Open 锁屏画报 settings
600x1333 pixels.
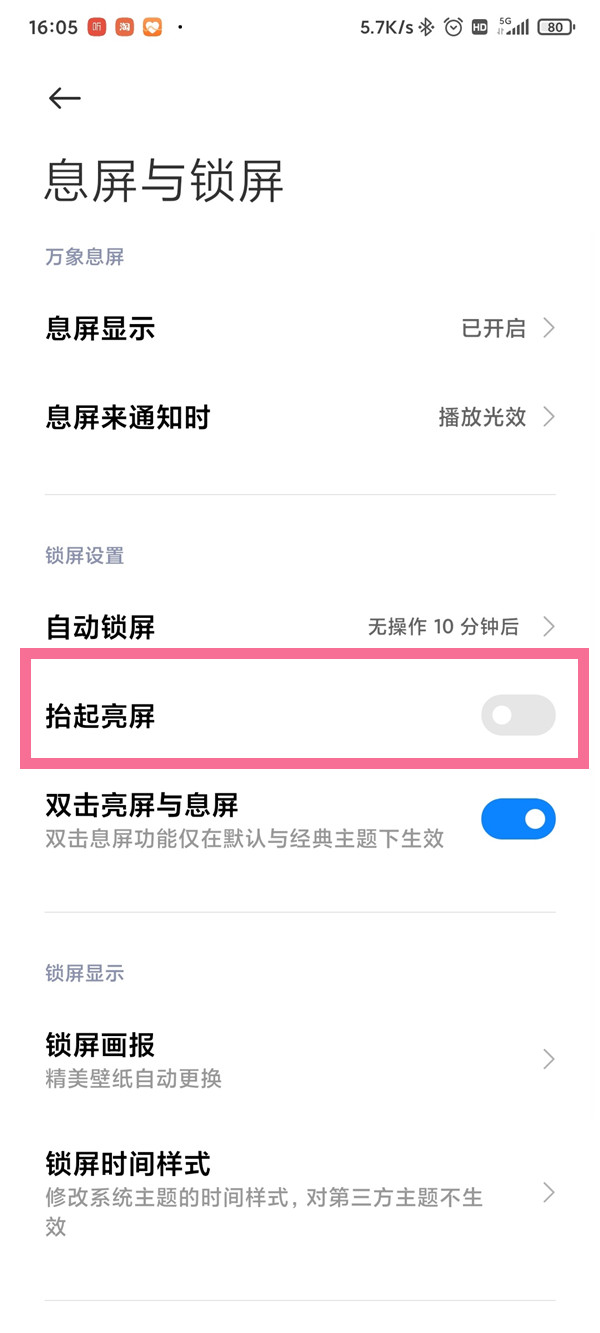point(300,1059)
